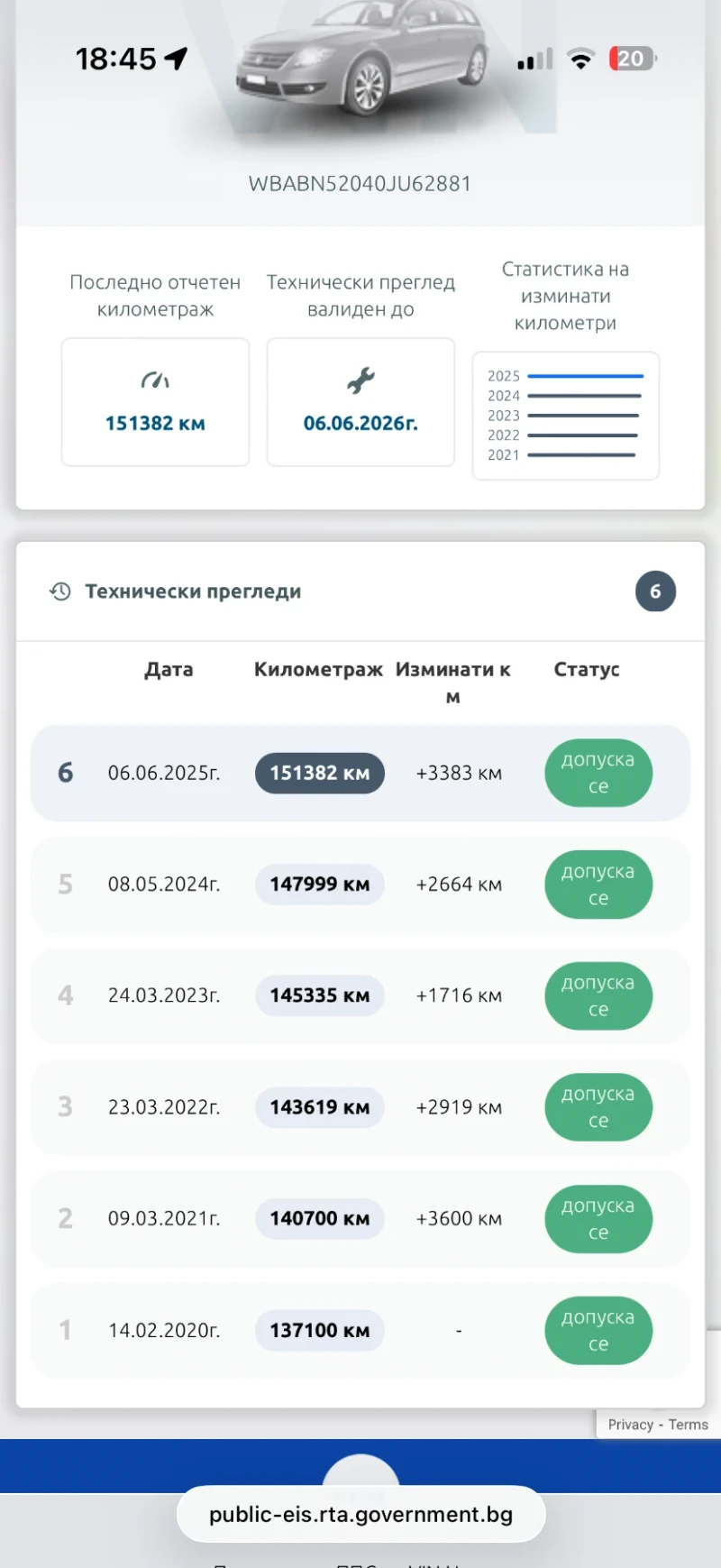Open the Terms link
Image resolution: width=721 pixels, height=1568 pixels.
tap(687, 1425)
